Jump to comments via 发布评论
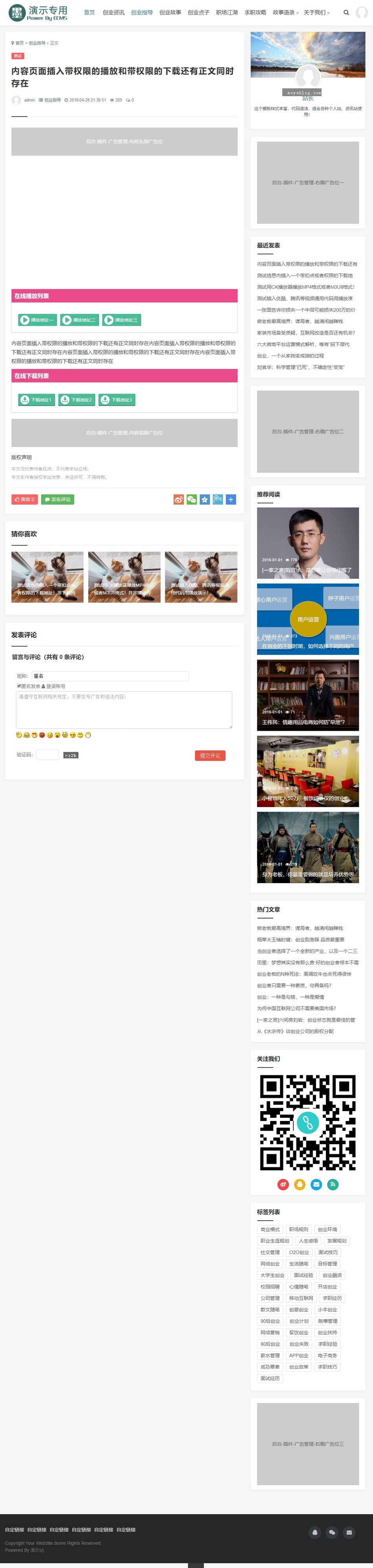The height and width of the screenshot is (1568, 373). tap(58, 499)
